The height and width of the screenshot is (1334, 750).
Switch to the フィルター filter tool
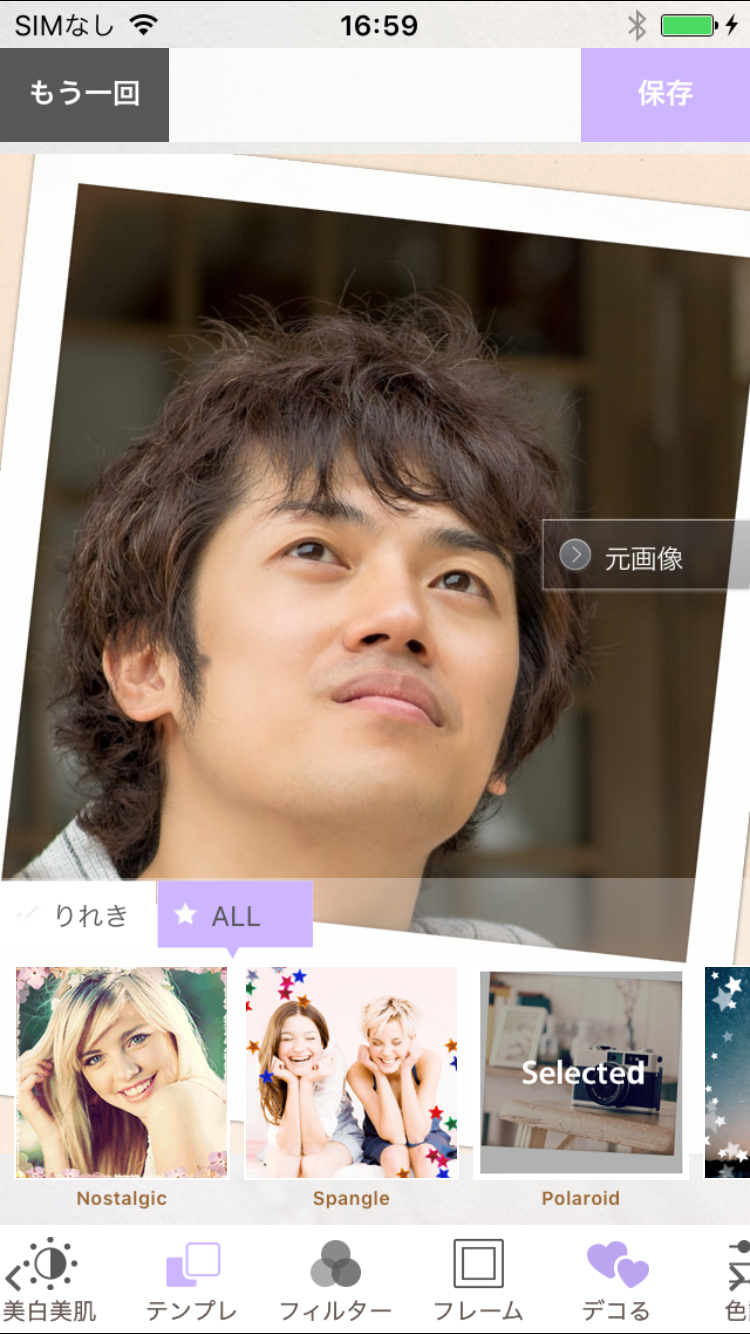[335, 1280]
